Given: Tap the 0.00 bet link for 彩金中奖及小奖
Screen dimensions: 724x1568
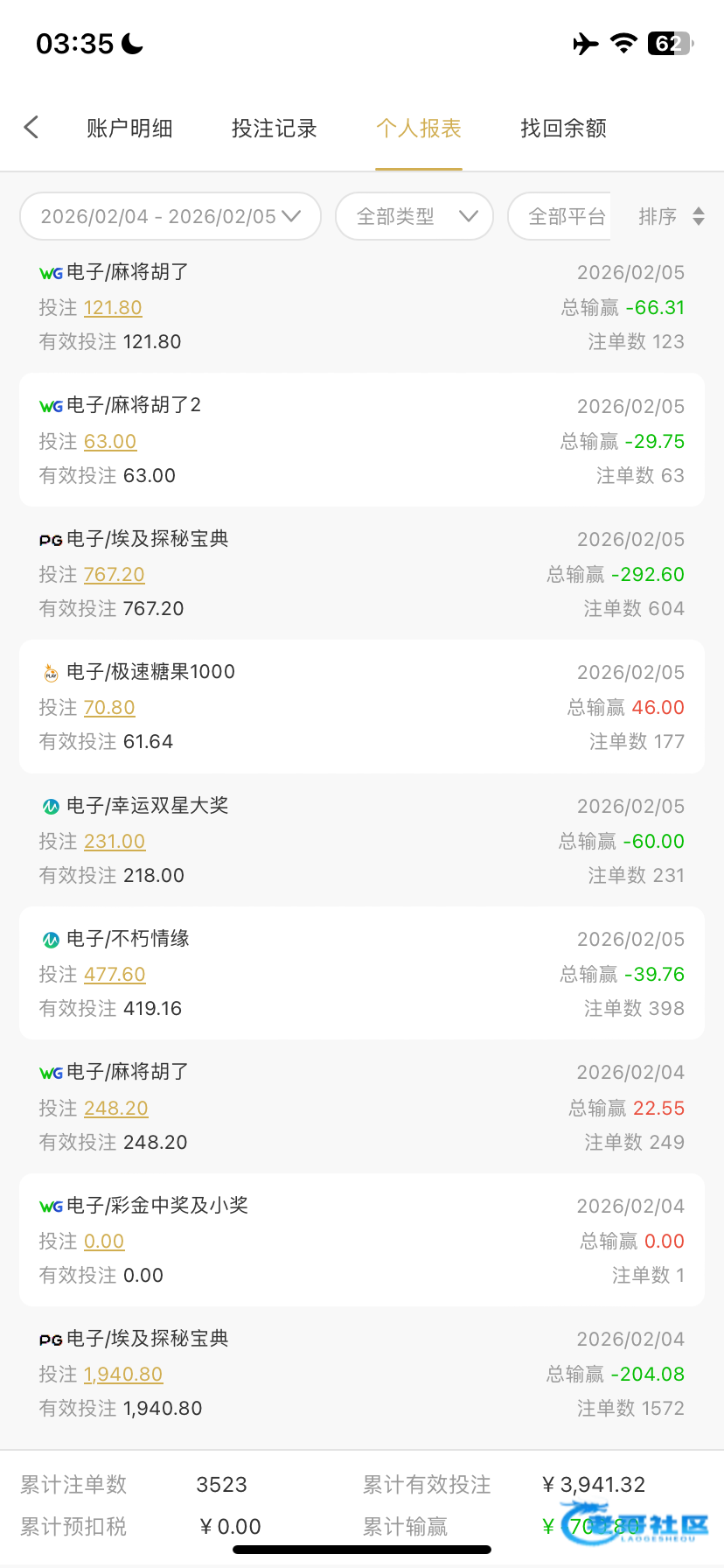Looking at the screenshot, I should tap(104, 1242).
